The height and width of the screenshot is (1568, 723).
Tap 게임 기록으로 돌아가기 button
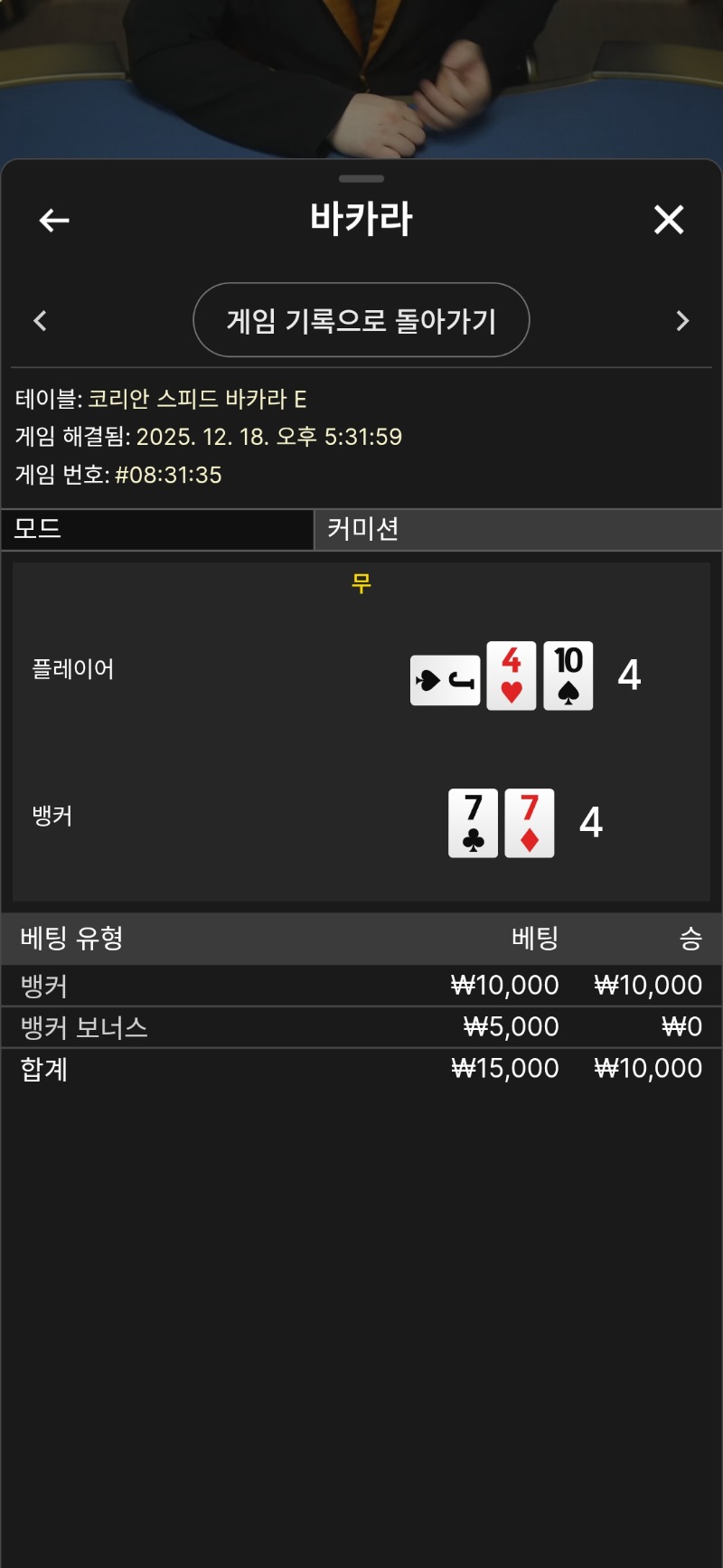point(361,320)
